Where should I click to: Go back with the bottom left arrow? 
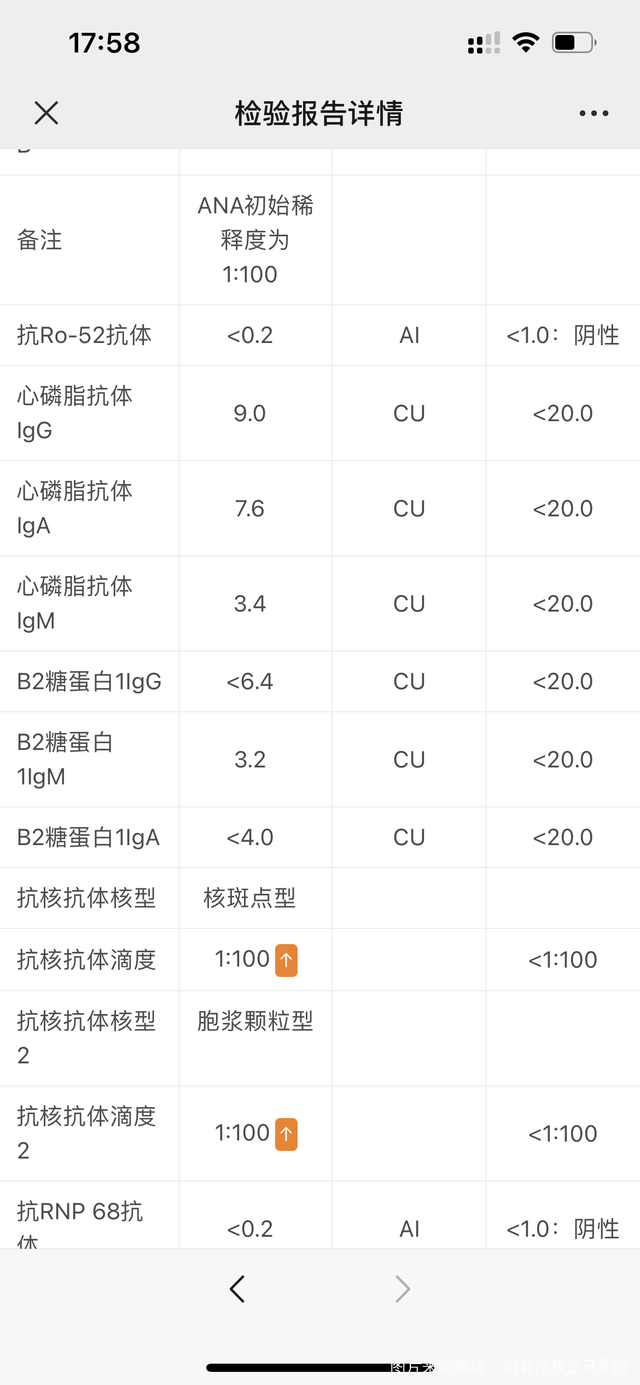pyautogui.click(x=237, y=1289)
